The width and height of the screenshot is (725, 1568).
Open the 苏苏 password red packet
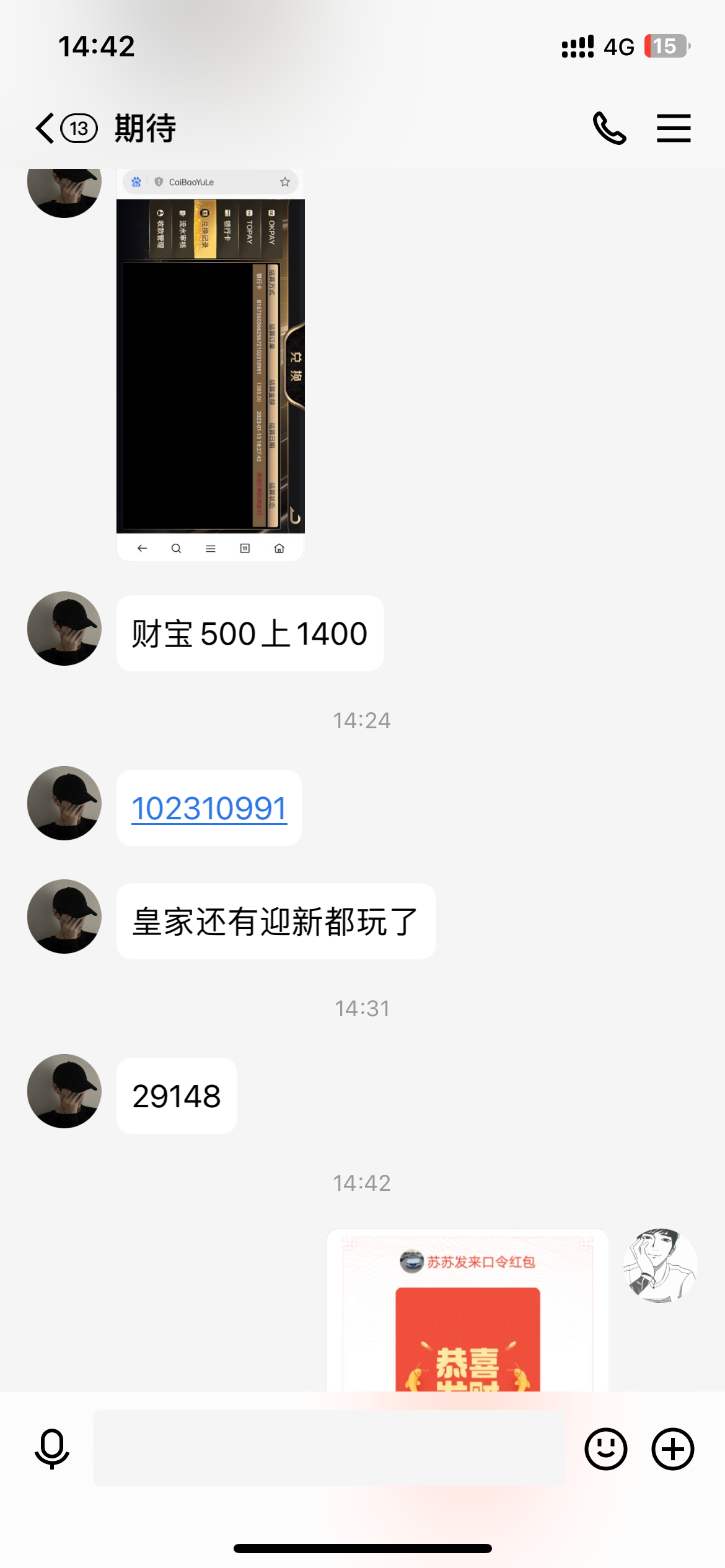click(467, 1313)
